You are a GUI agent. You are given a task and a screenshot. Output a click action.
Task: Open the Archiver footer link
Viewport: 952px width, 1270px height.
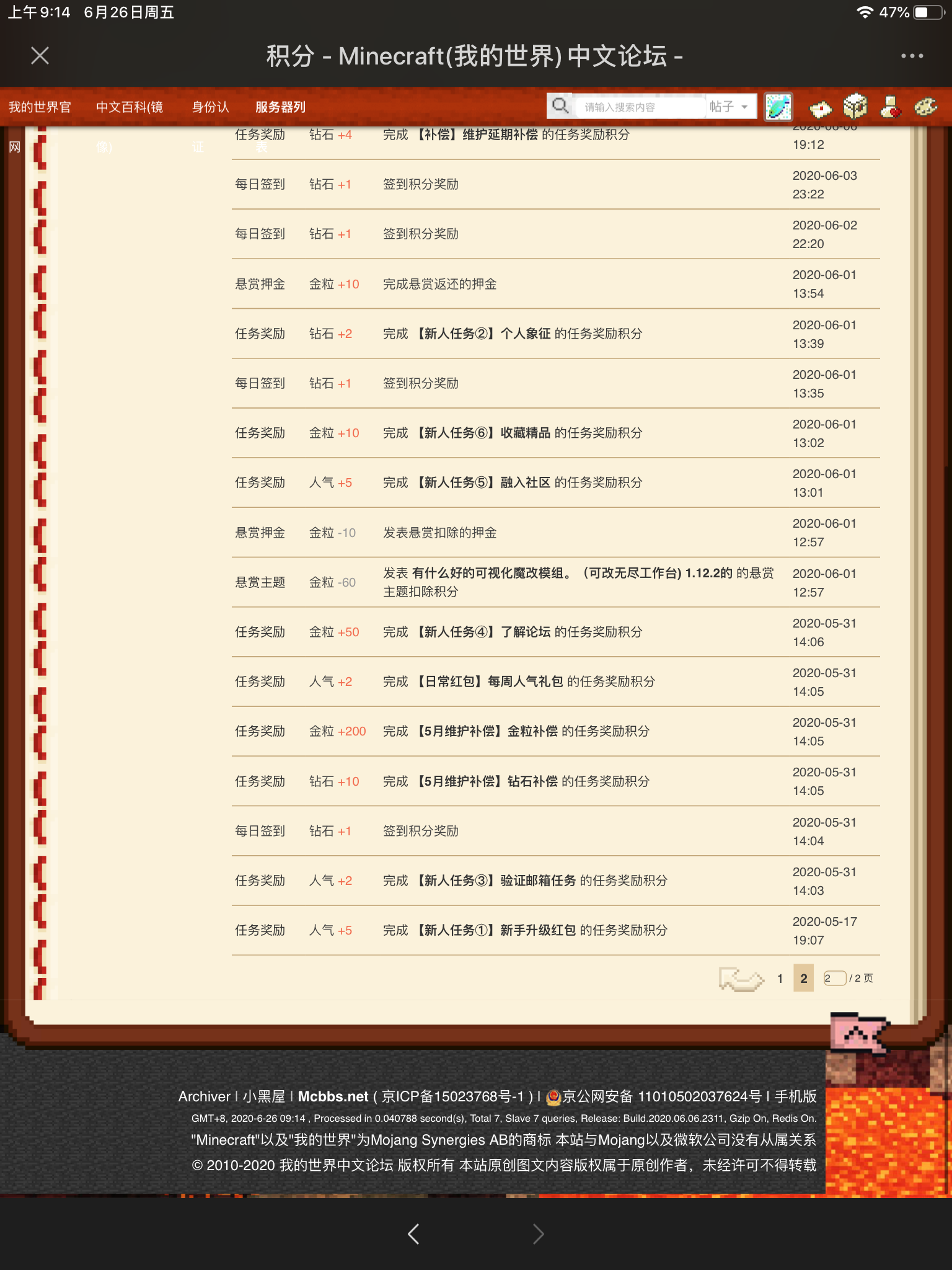[x=204, y=1096]
